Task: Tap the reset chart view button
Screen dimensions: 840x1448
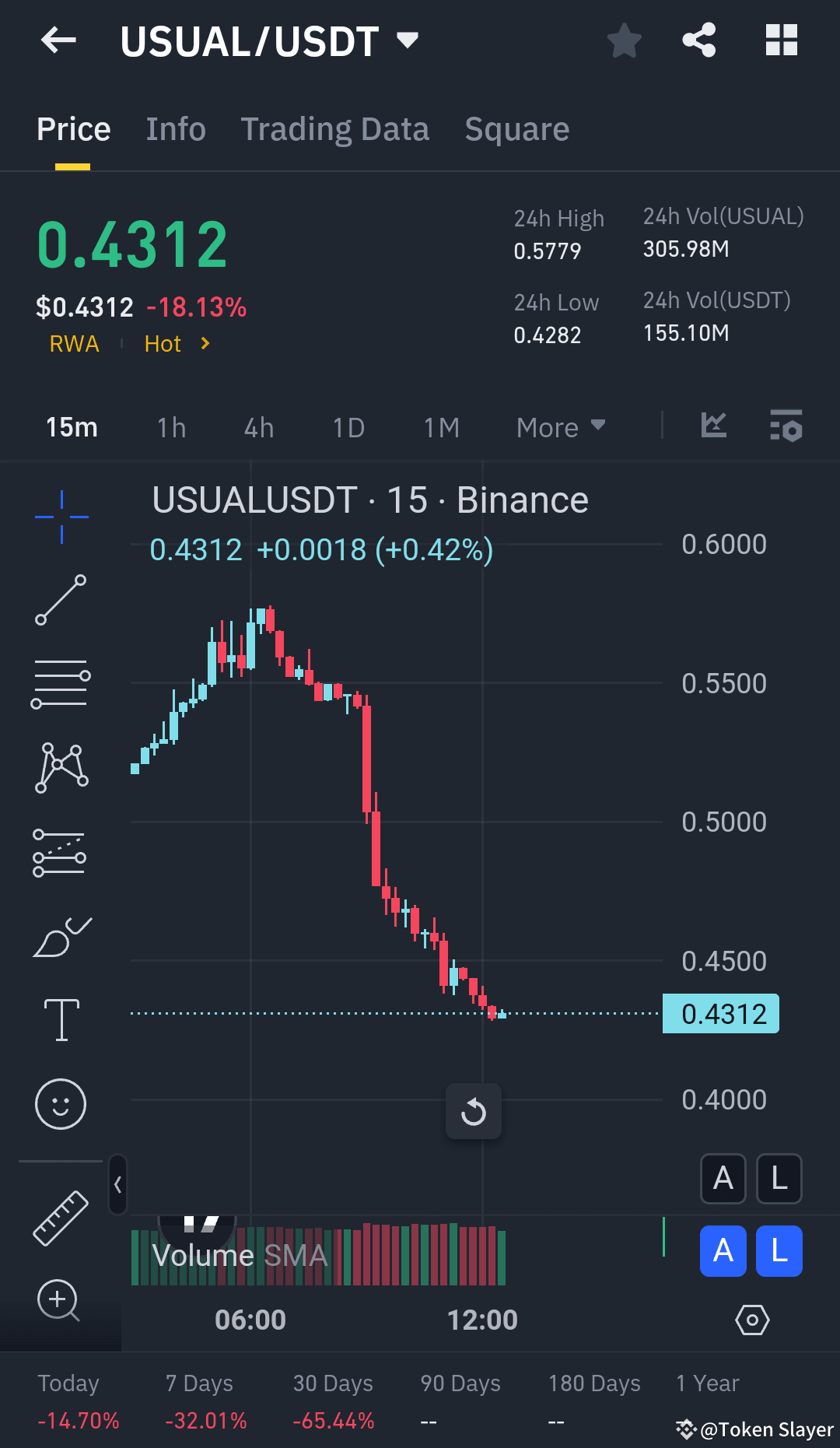Action: tap(473, 1111)
